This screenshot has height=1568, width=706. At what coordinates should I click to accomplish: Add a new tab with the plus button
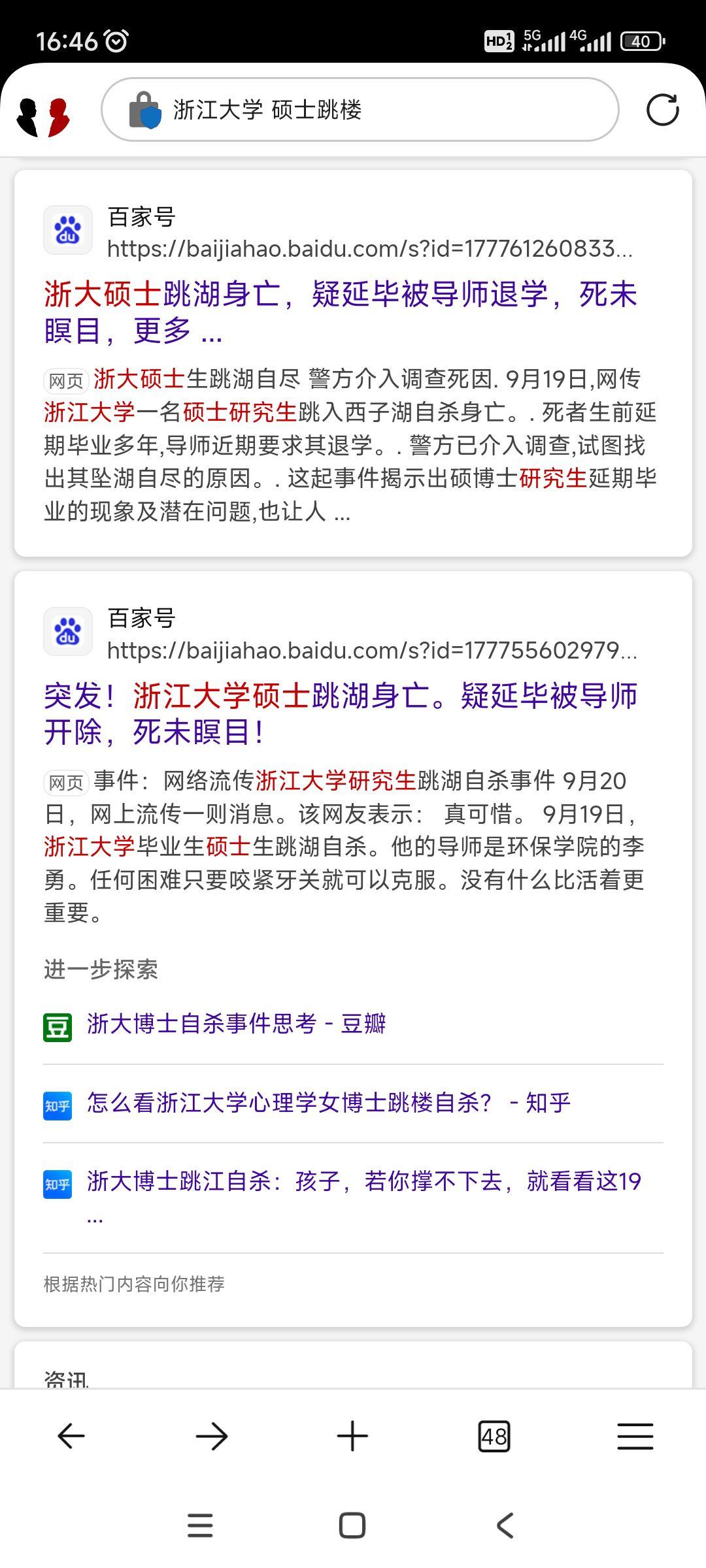point(352,1436)
